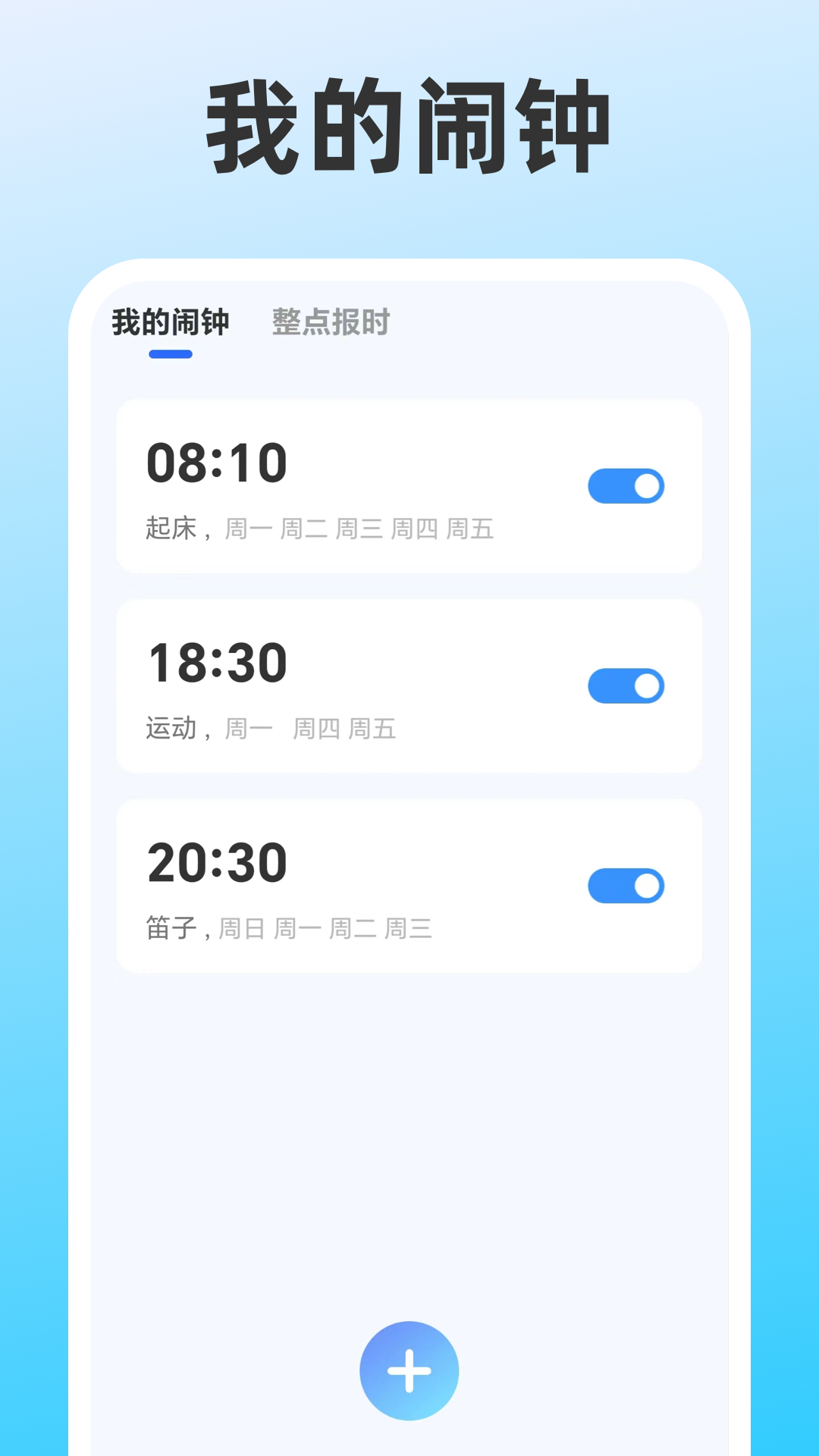Open the 08:10 wake-up alarm card

409,485
